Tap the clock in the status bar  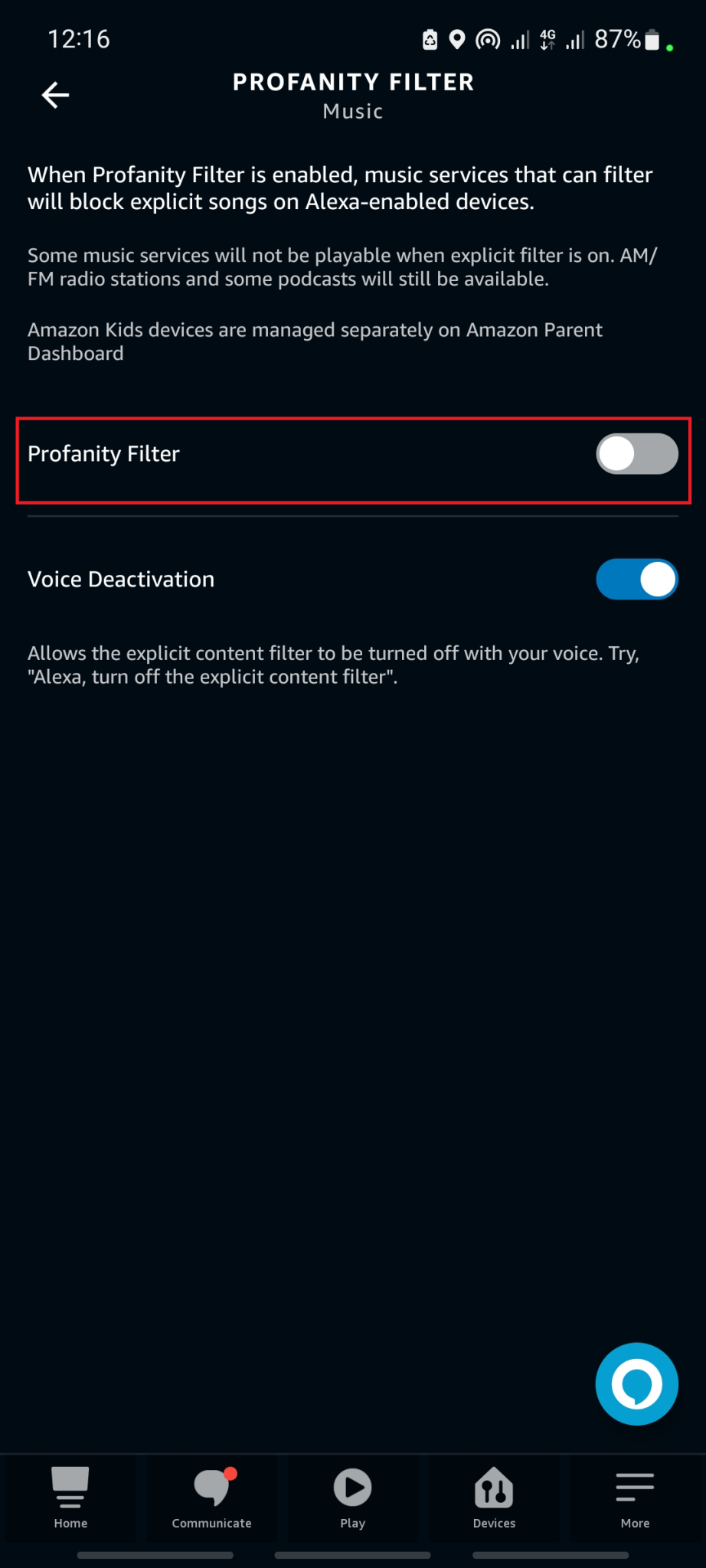(79, 39)
